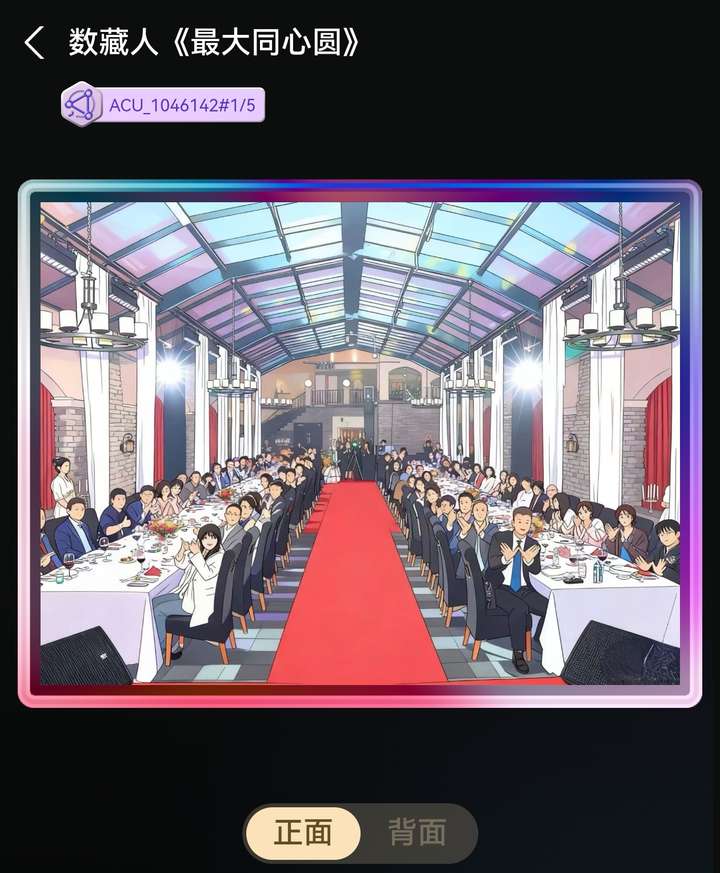
Task: Open the collectible artwork image full view
Action: tap(360, 443)
